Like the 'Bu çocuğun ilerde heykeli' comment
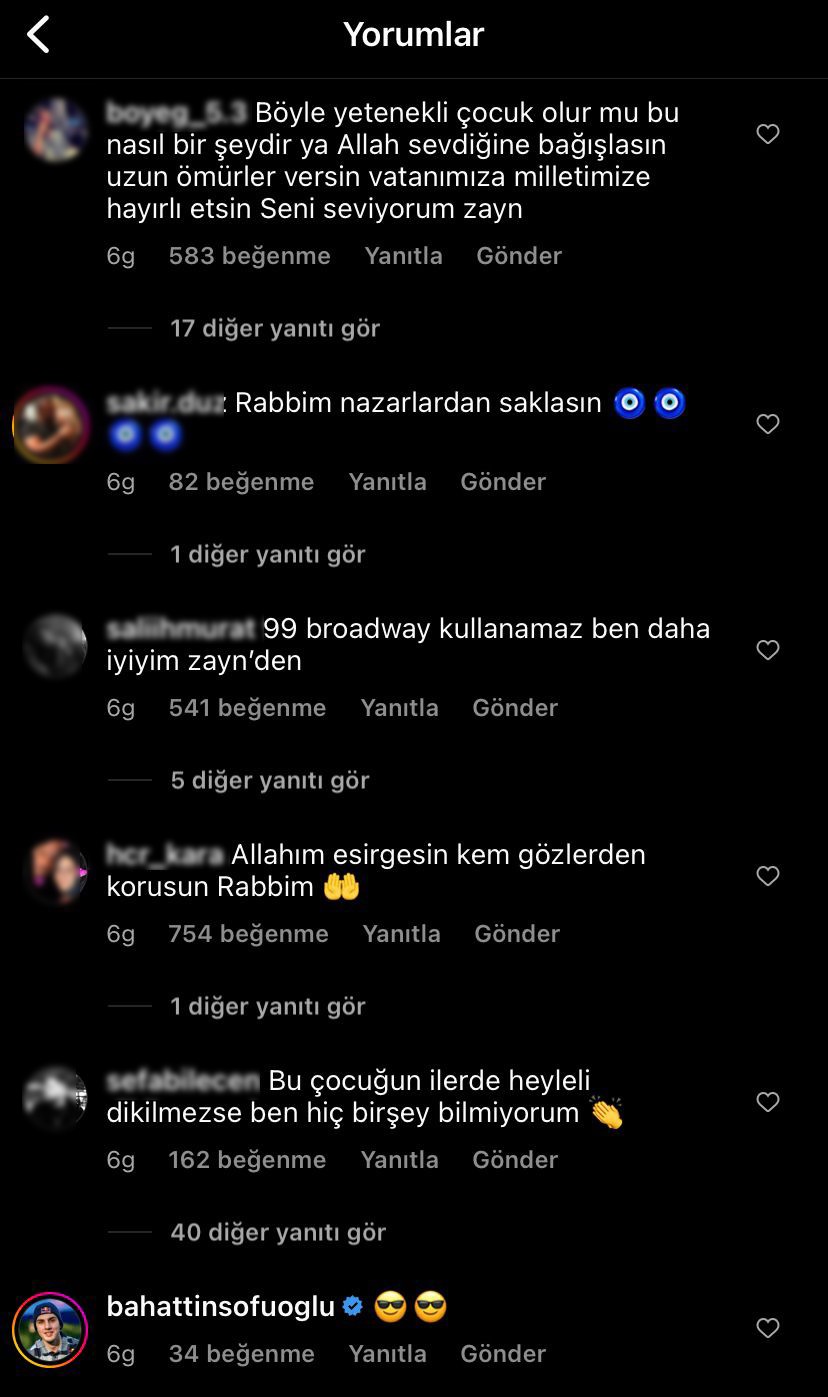The height and width of the screenshot is (1397, 828). coord(767,1102)
